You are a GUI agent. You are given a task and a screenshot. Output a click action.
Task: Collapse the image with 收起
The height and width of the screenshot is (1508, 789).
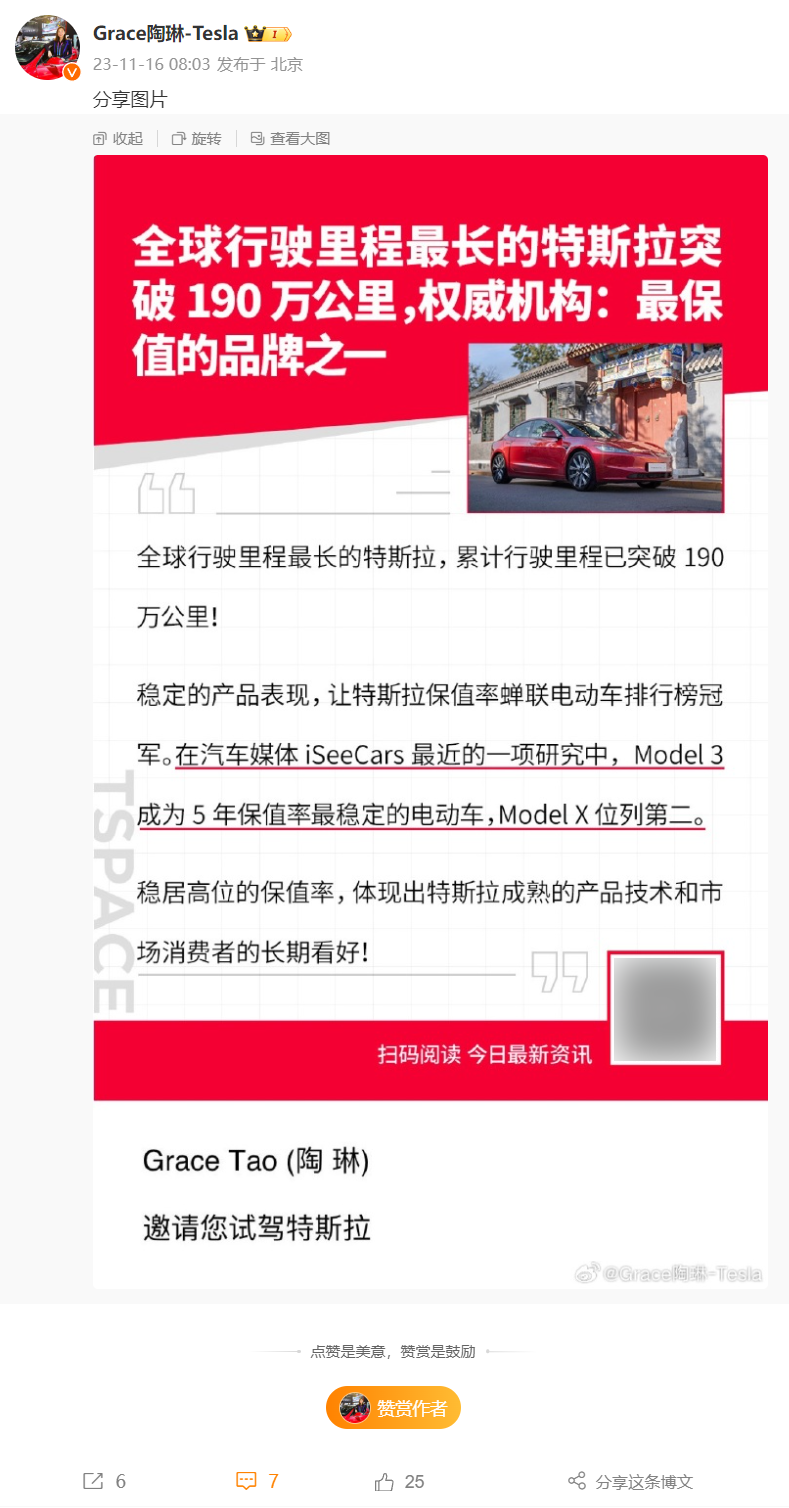coord(118,139)
